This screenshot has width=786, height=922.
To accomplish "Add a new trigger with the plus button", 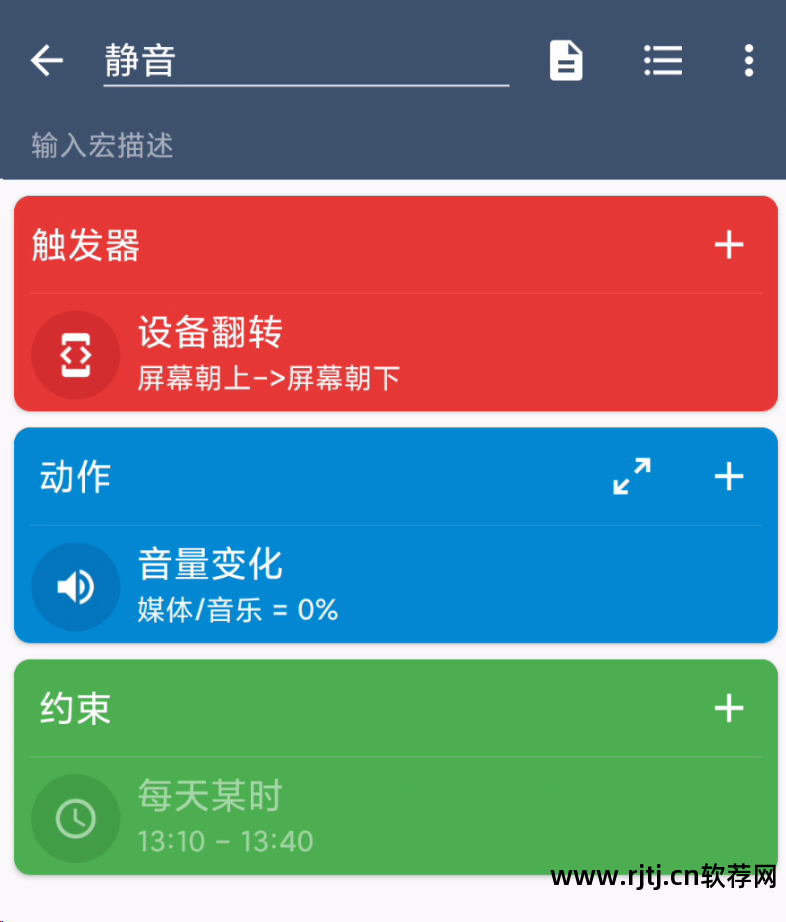I will [x=729, y=245].
